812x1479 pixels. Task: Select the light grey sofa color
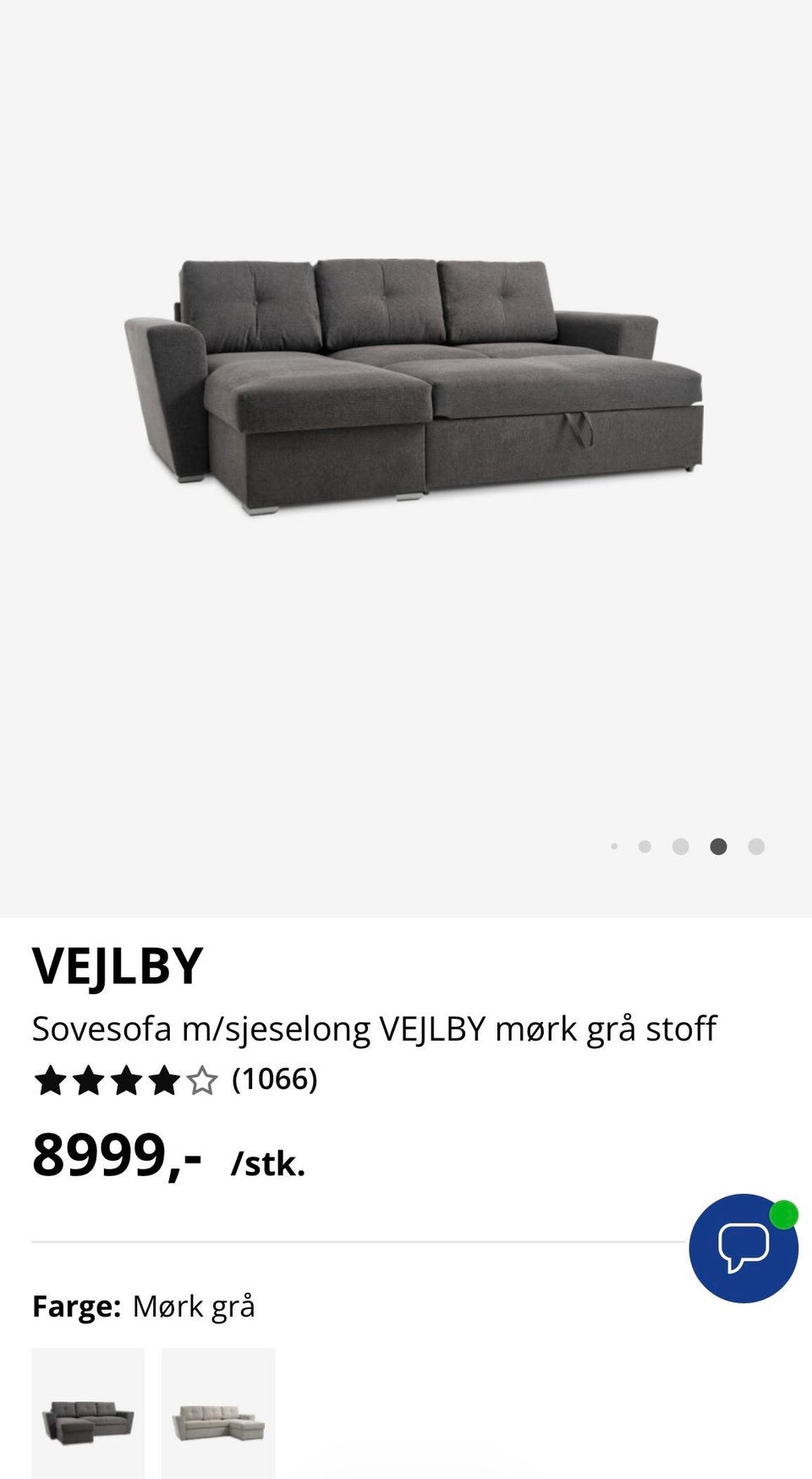[x=218, y=1413]
